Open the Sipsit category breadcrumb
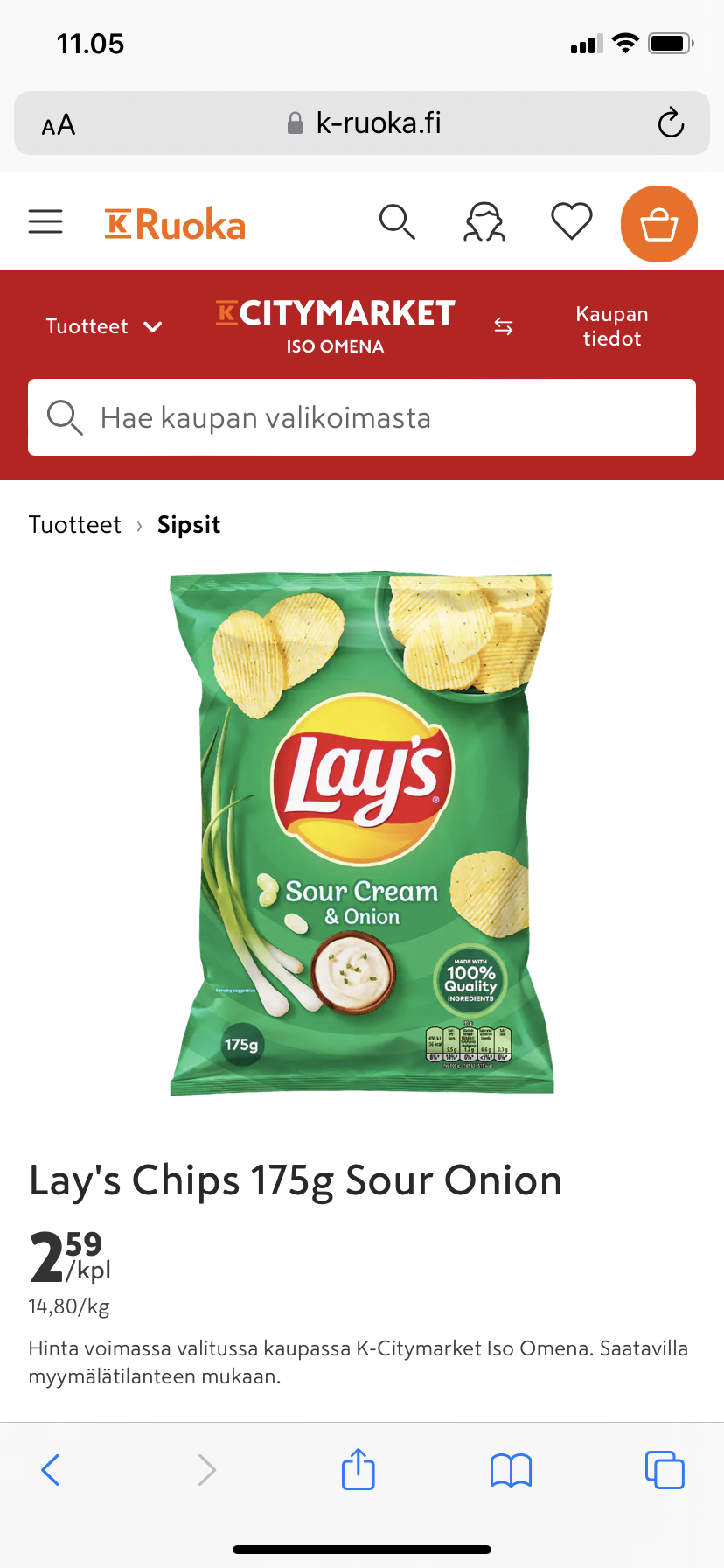This screenshot has width=724, height=1568. point(189,525)
